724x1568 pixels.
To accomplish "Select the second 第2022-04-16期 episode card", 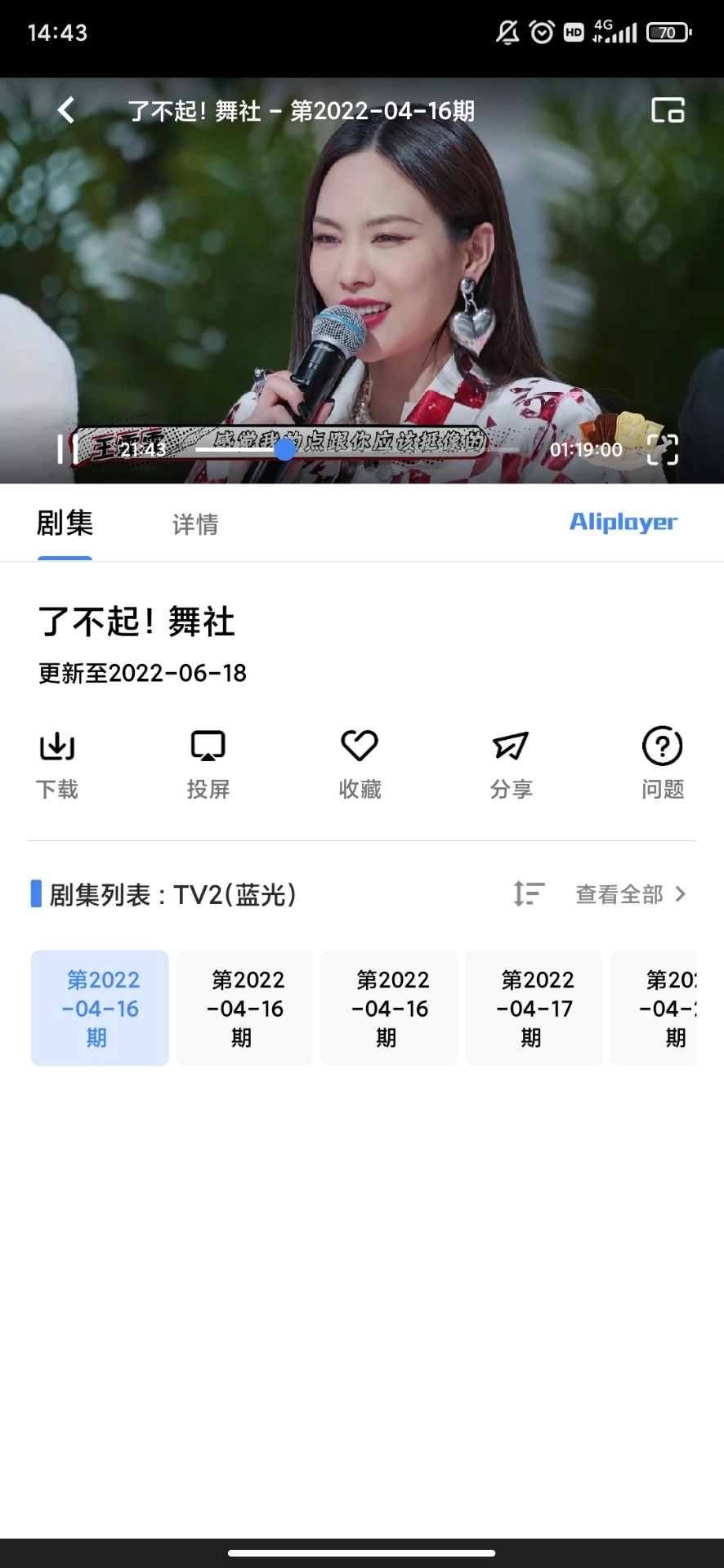I will coord(244,1008).
